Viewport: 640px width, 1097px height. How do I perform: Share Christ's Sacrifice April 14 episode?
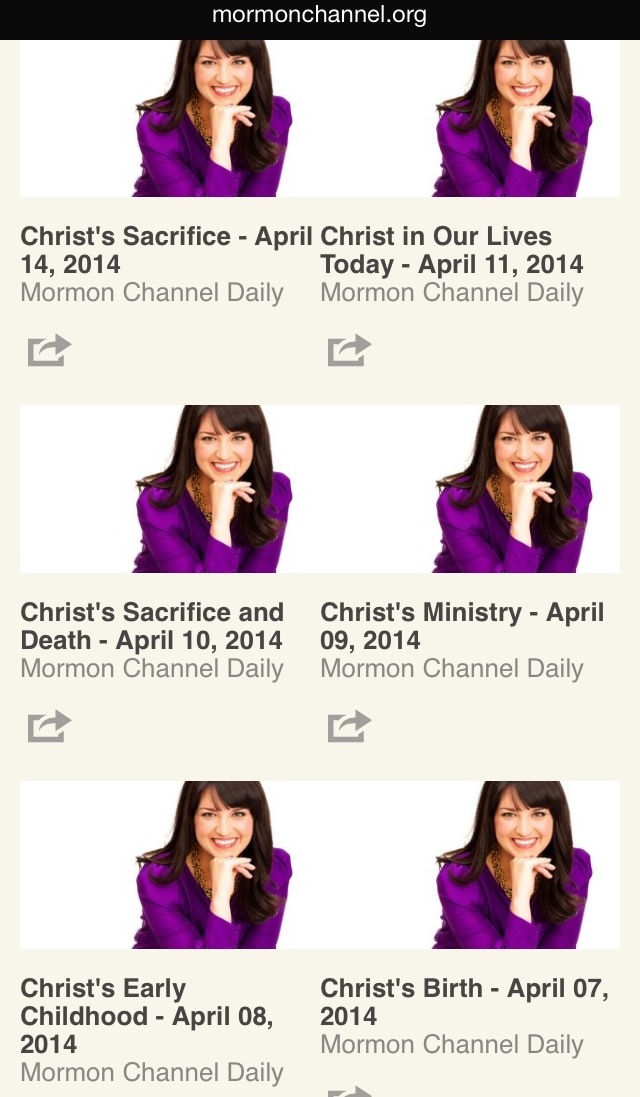49,350
